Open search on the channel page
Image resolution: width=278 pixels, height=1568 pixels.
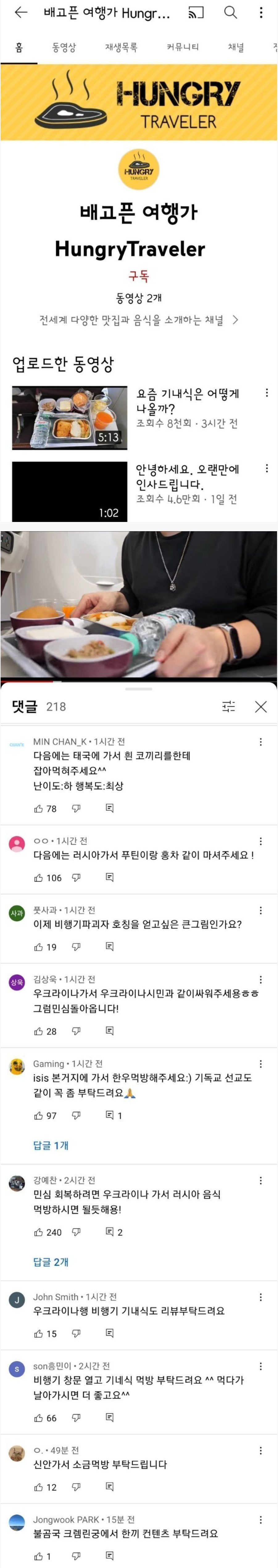pos(230,13)
